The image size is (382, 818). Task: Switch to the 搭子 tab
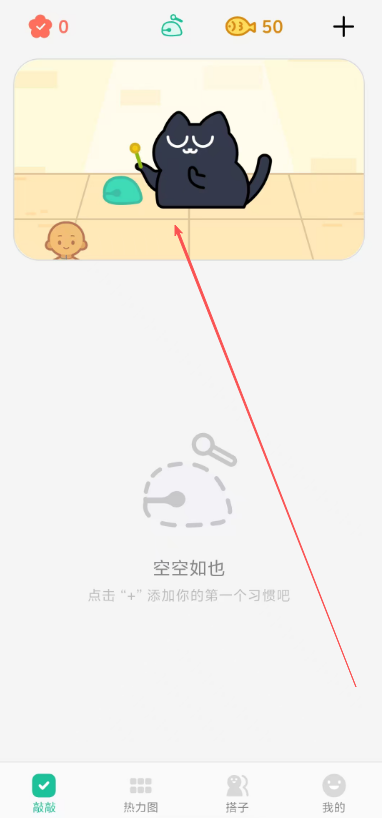(237, 793)
